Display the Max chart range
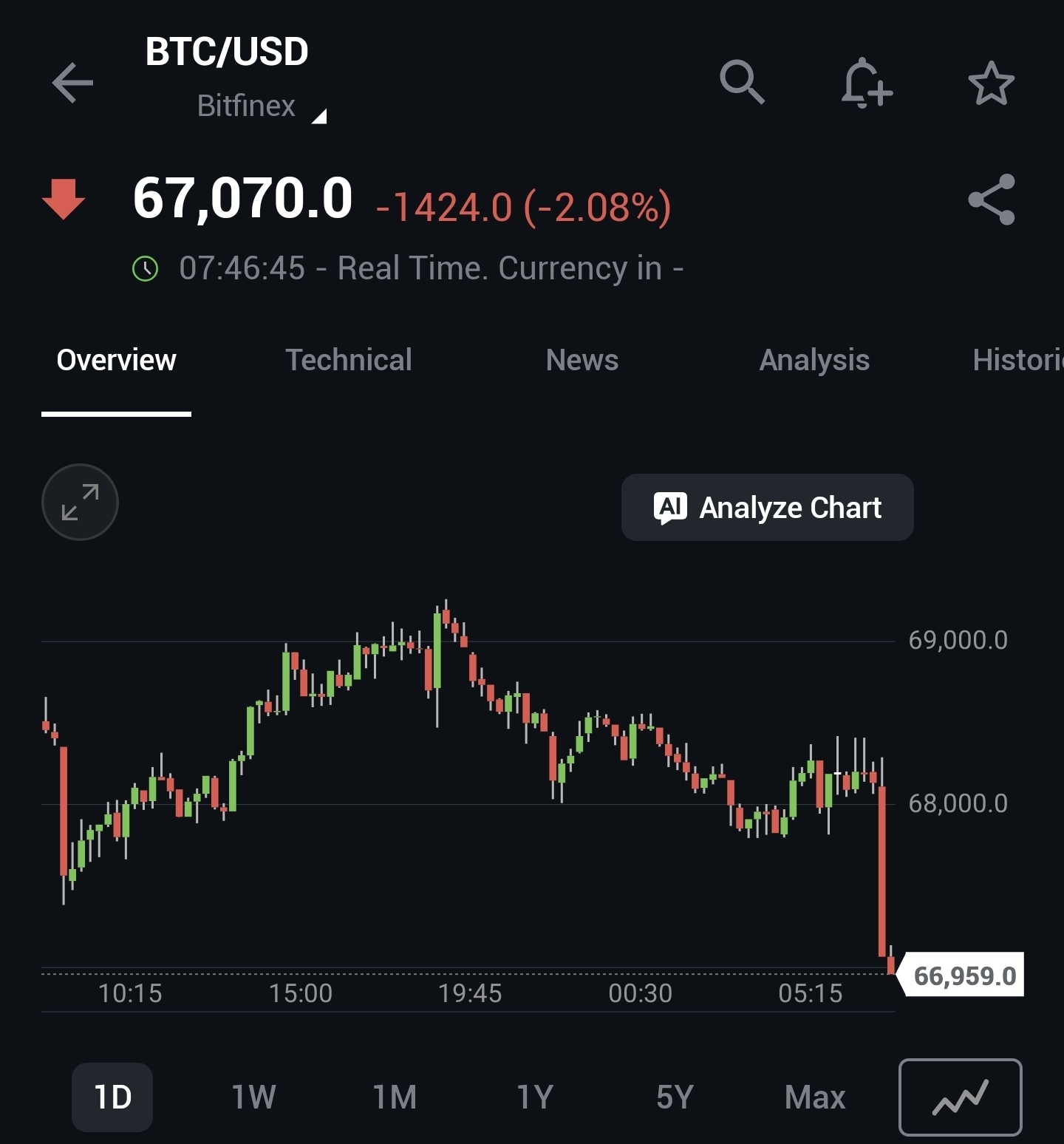 pyautogui.click(x=814, y=1097)
